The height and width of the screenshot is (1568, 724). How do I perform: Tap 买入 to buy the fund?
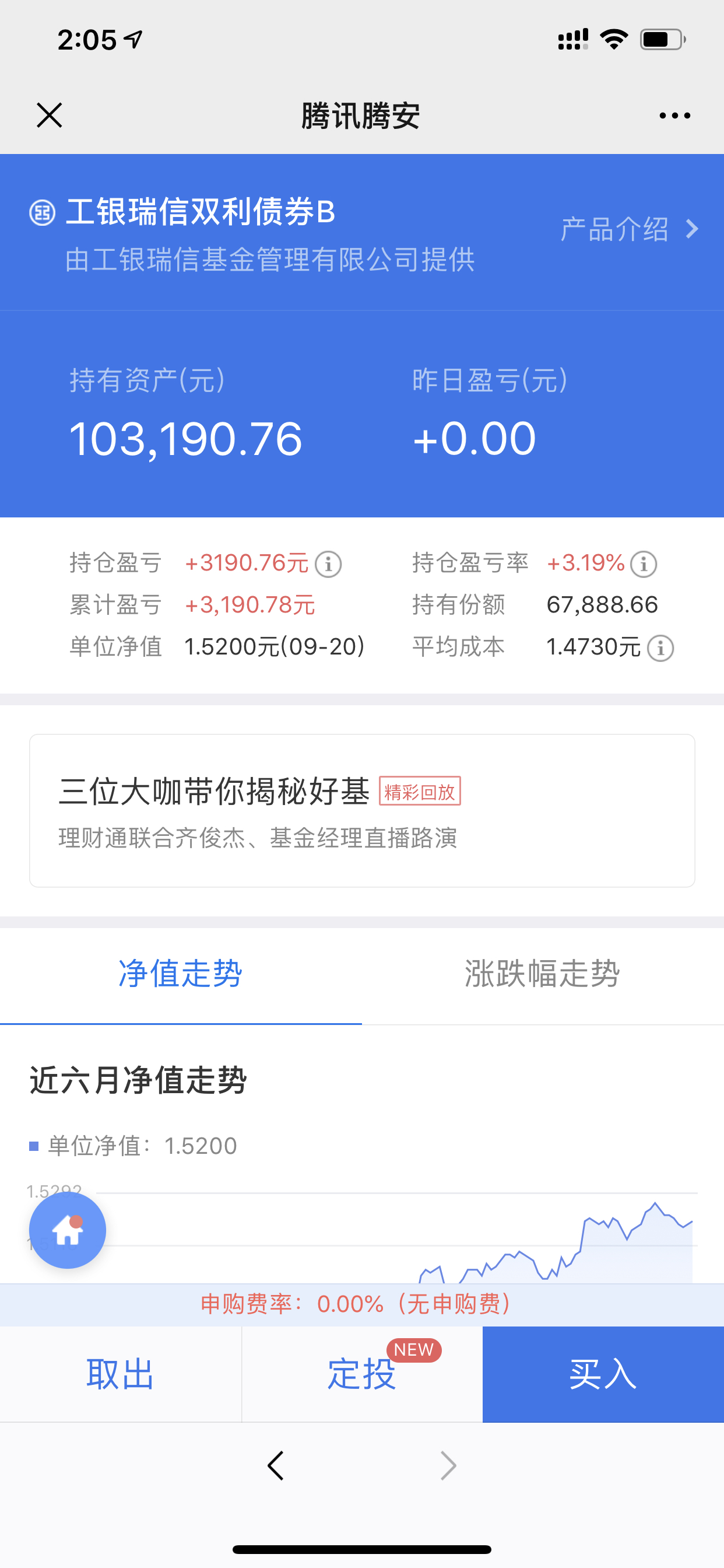click(602, 1374)
